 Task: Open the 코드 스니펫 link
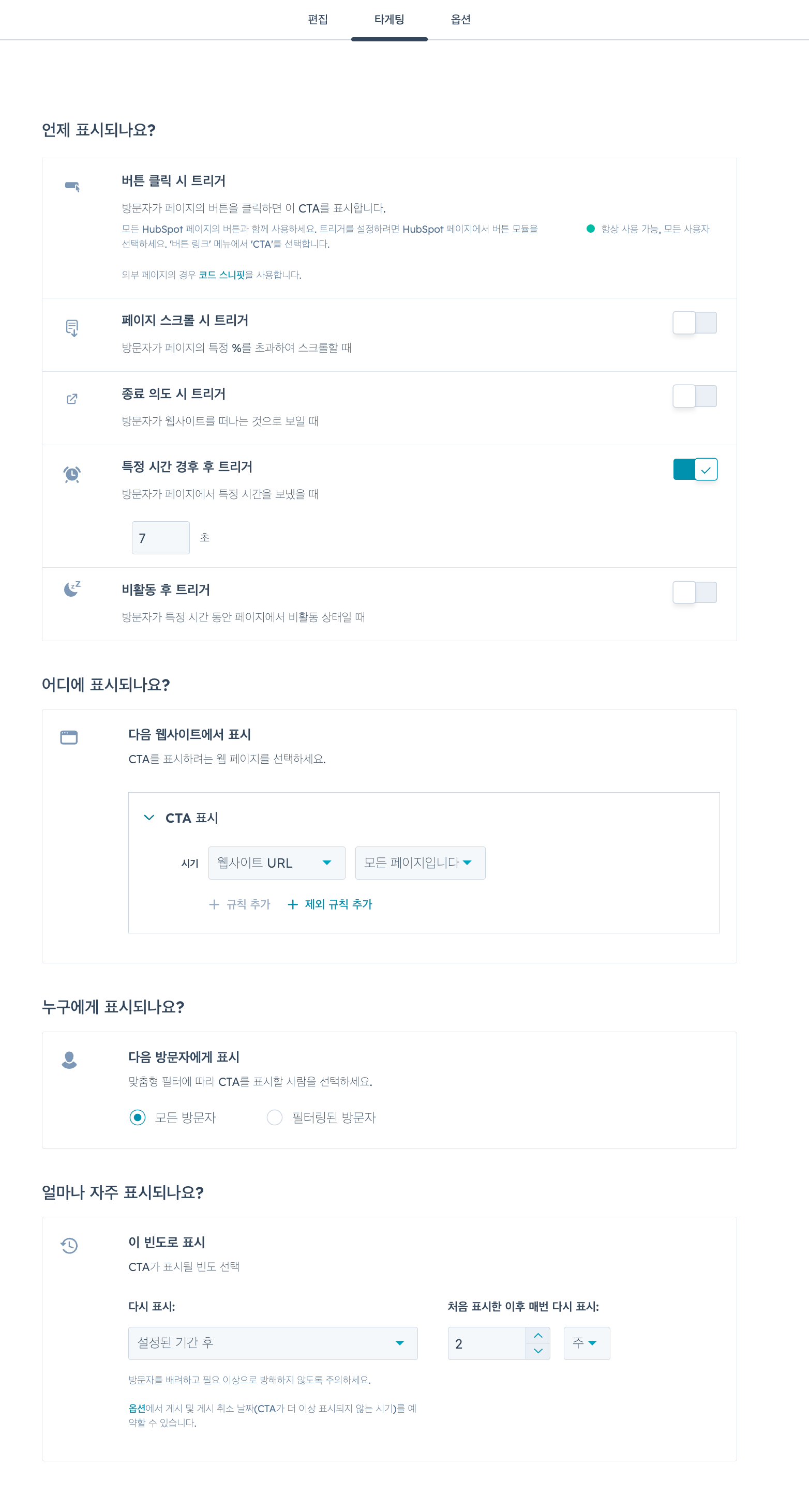(221, 275)
